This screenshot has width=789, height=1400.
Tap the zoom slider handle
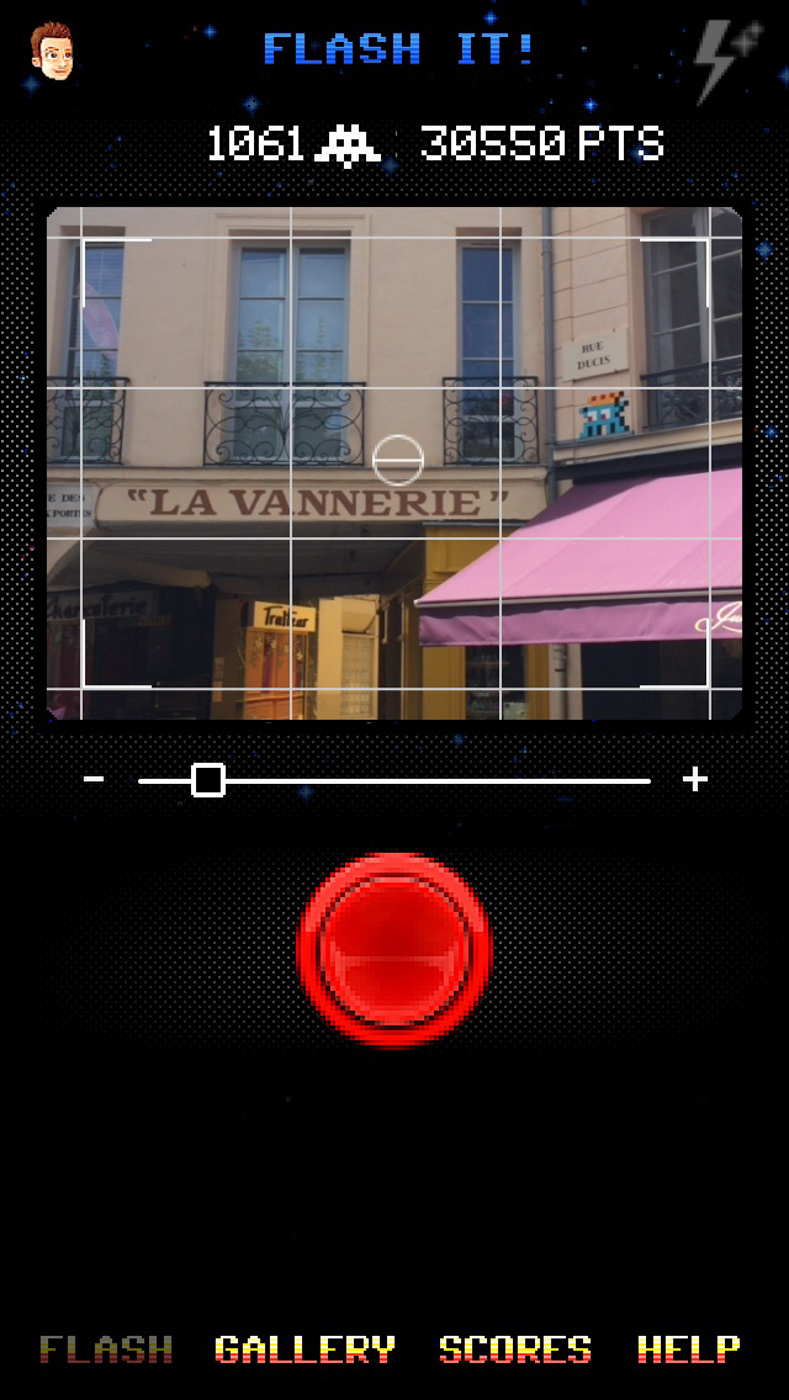pos(208,780)
